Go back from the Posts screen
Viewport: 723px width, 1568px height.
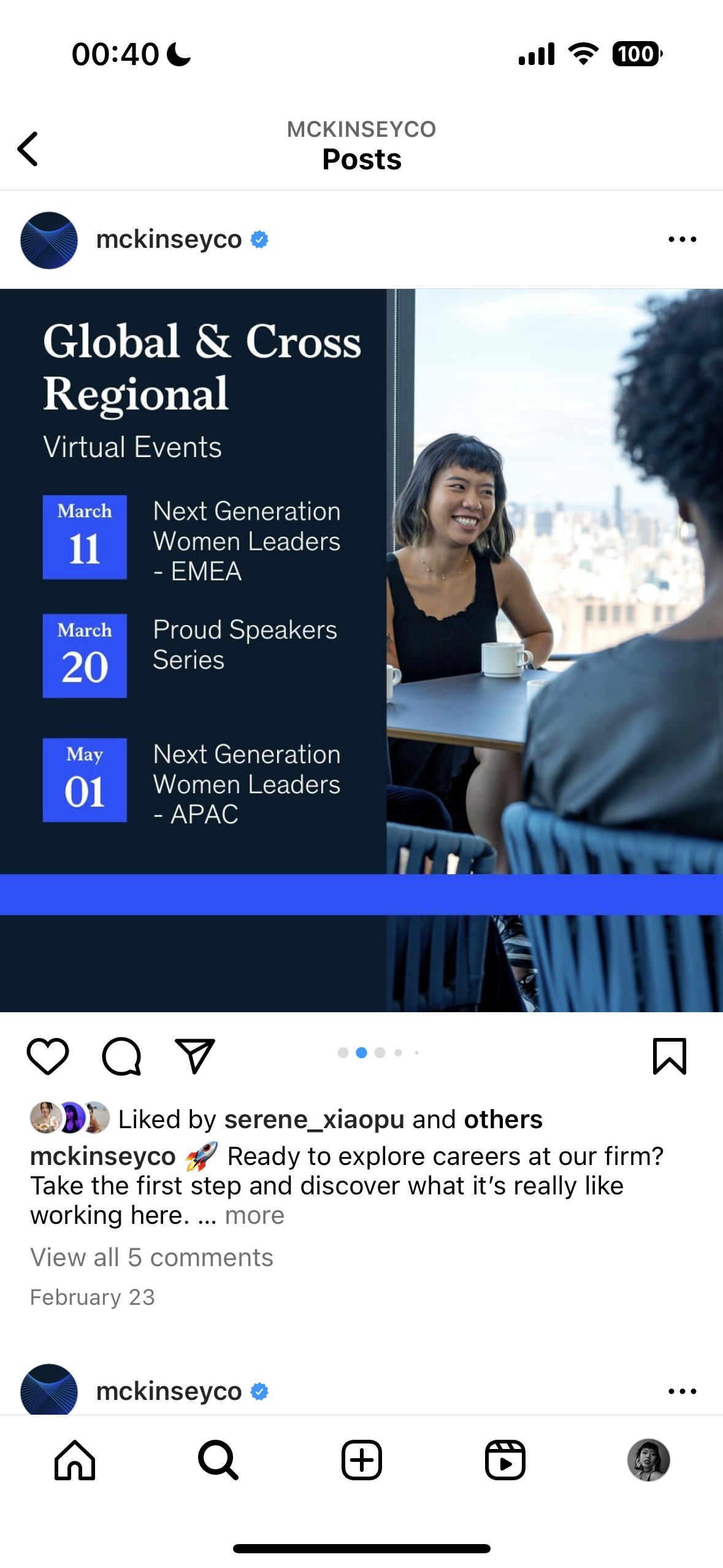pos(28,148)
